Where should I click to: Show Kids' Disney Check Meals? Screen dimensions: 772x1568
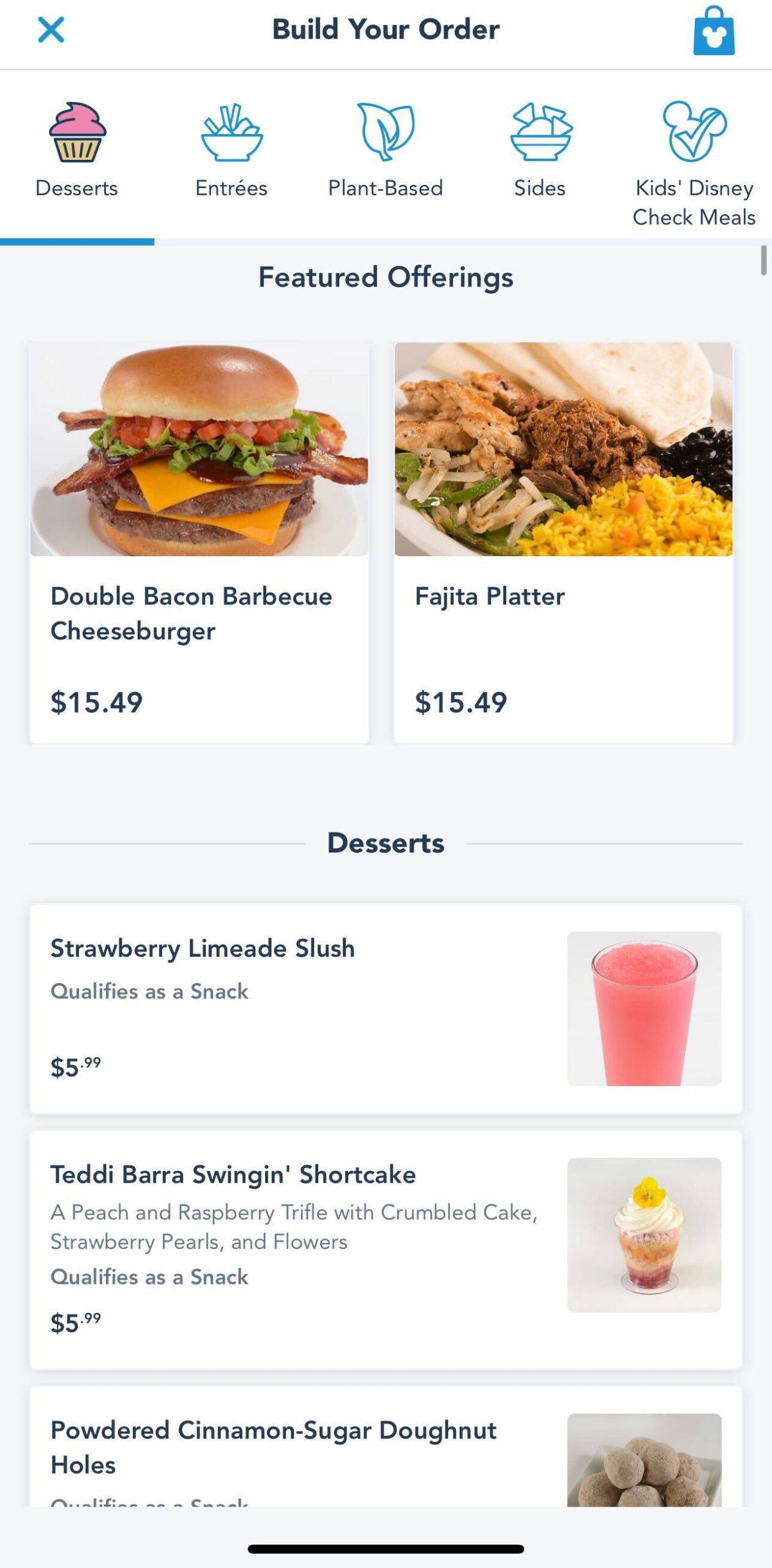[694, 163]
